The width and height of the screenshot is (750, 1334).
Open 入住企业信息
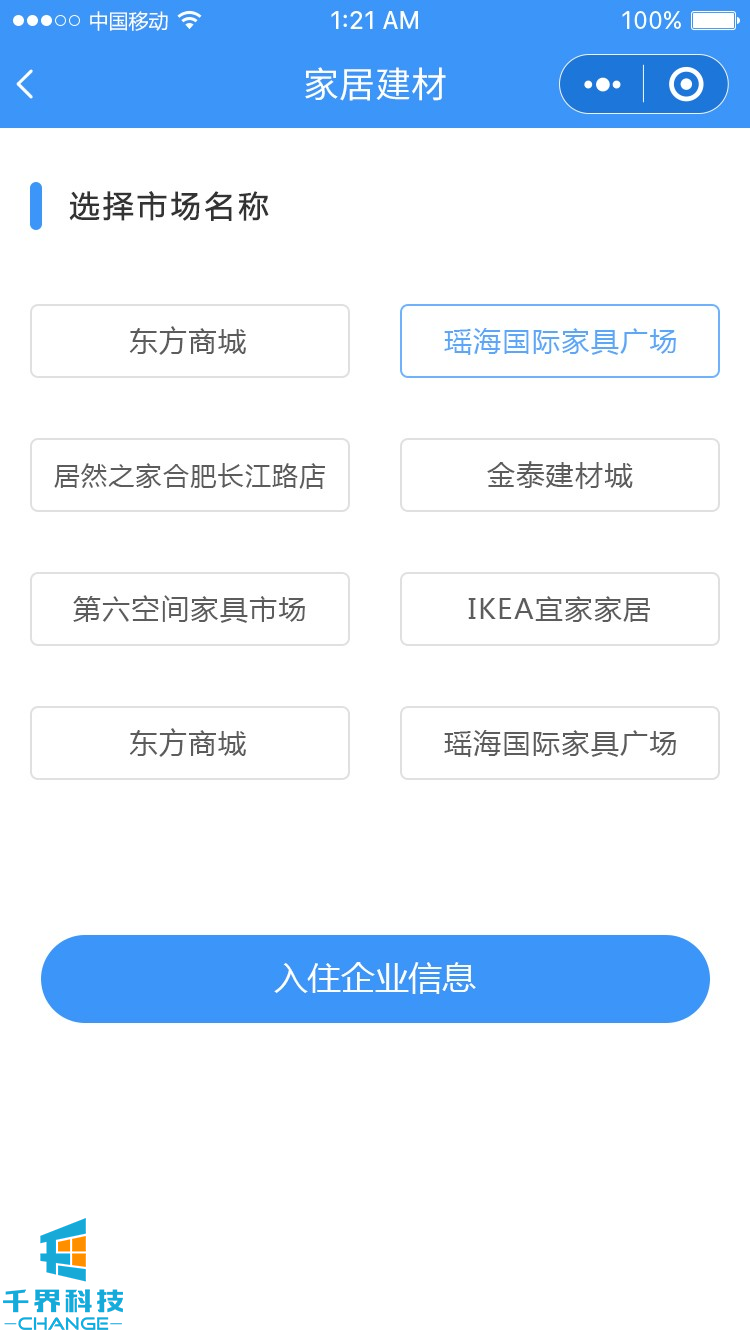(x=375, y=979)
